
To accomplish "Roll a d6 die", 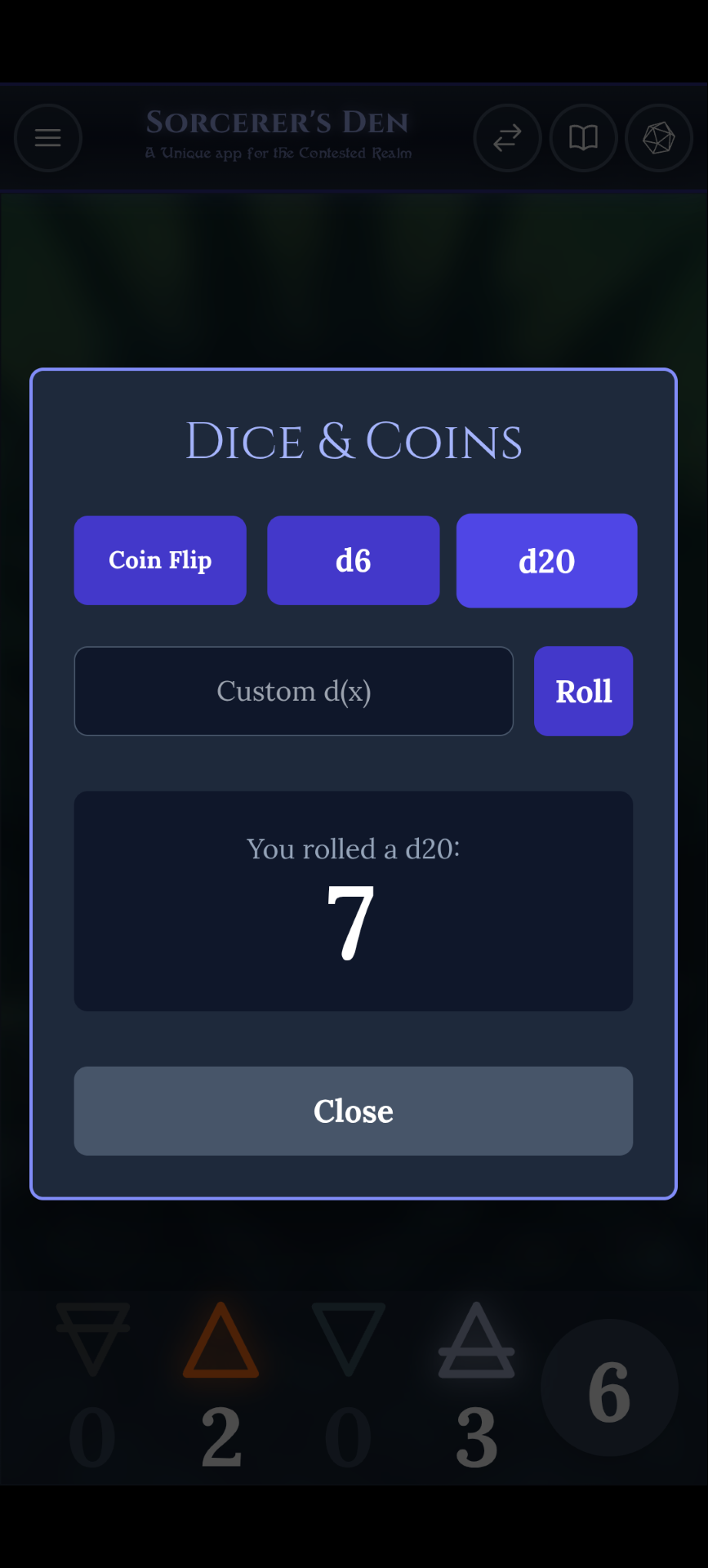I will pos(353,560).
